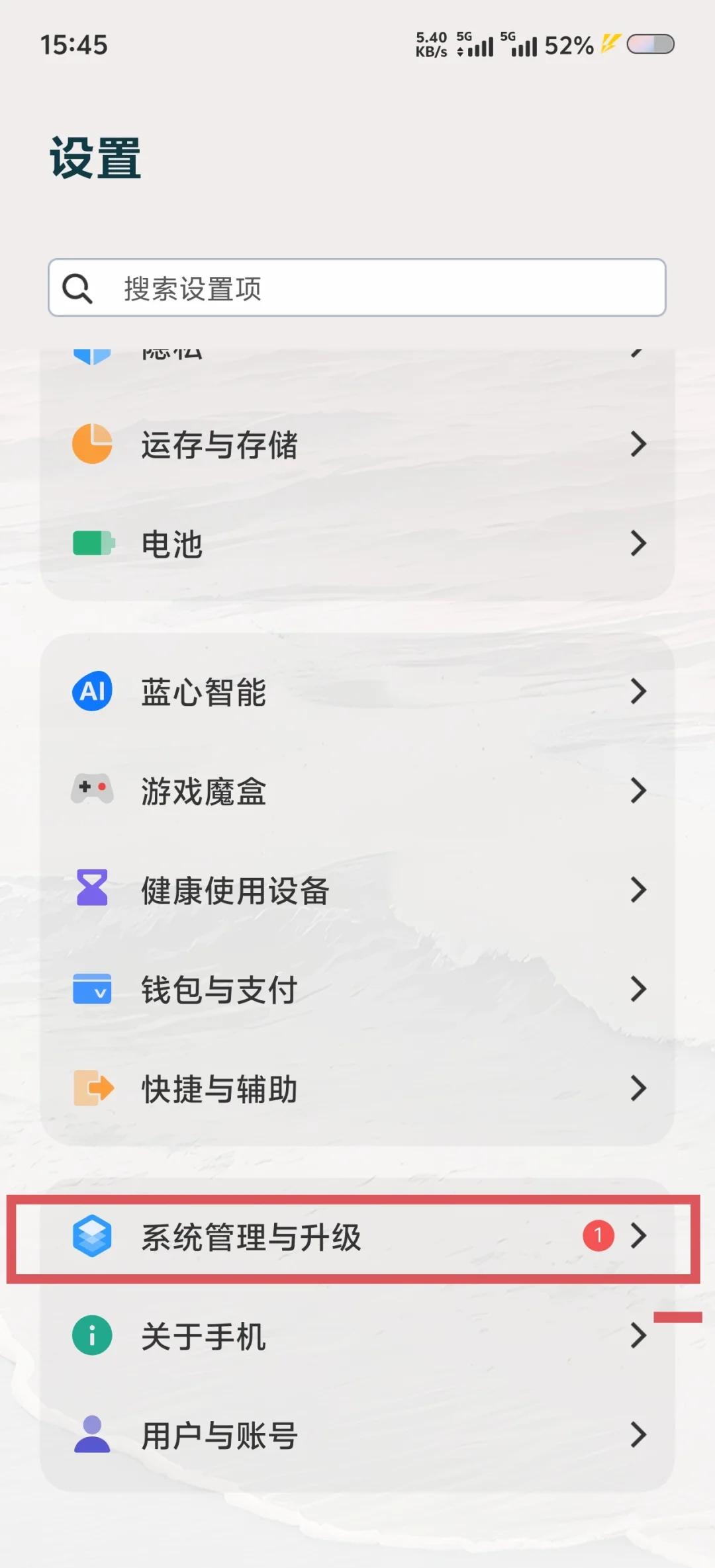
Task: Tap the red update badge showing 1
Action: [x=598, y=1236]
